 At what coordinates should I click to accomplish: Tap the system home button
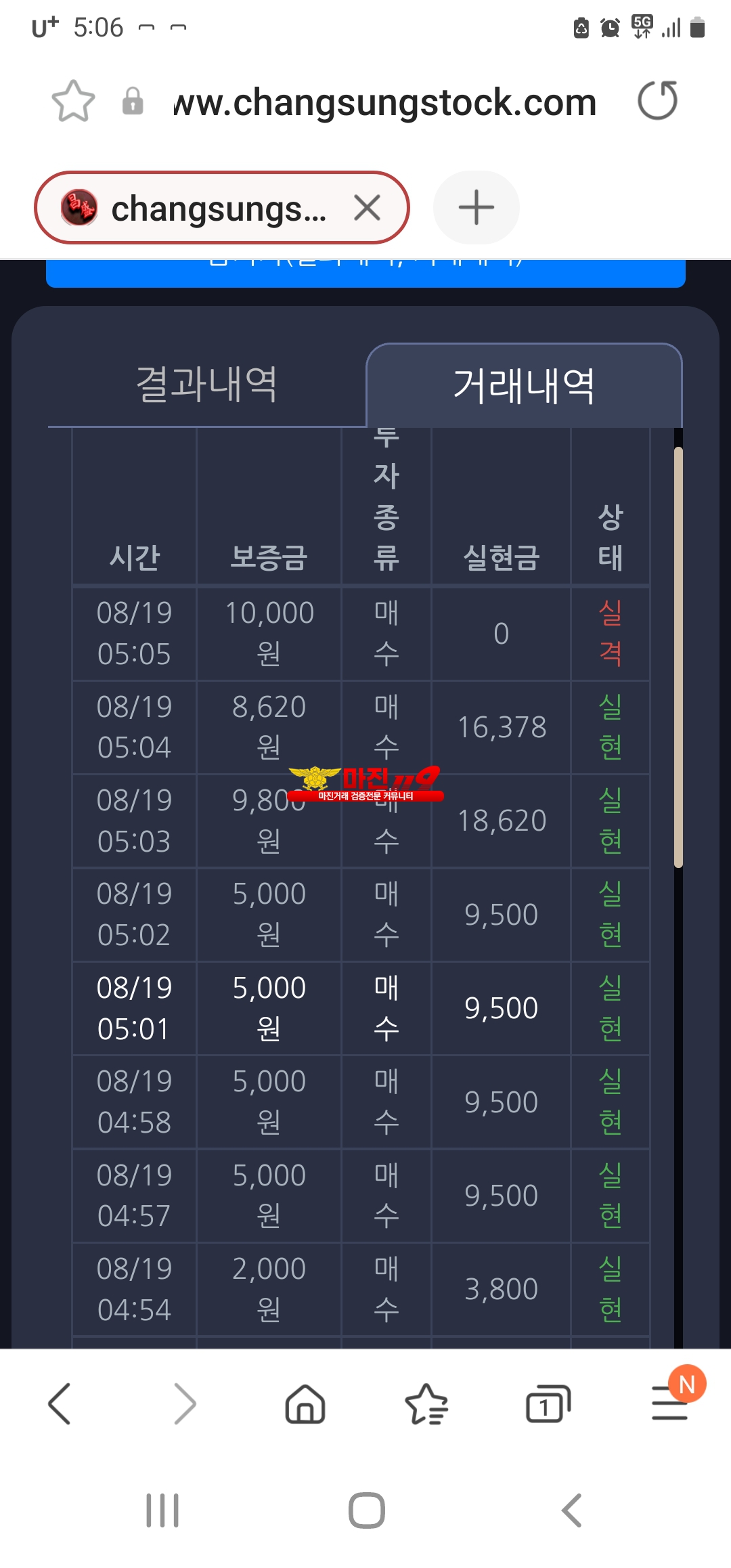(x=367, y=1510)
